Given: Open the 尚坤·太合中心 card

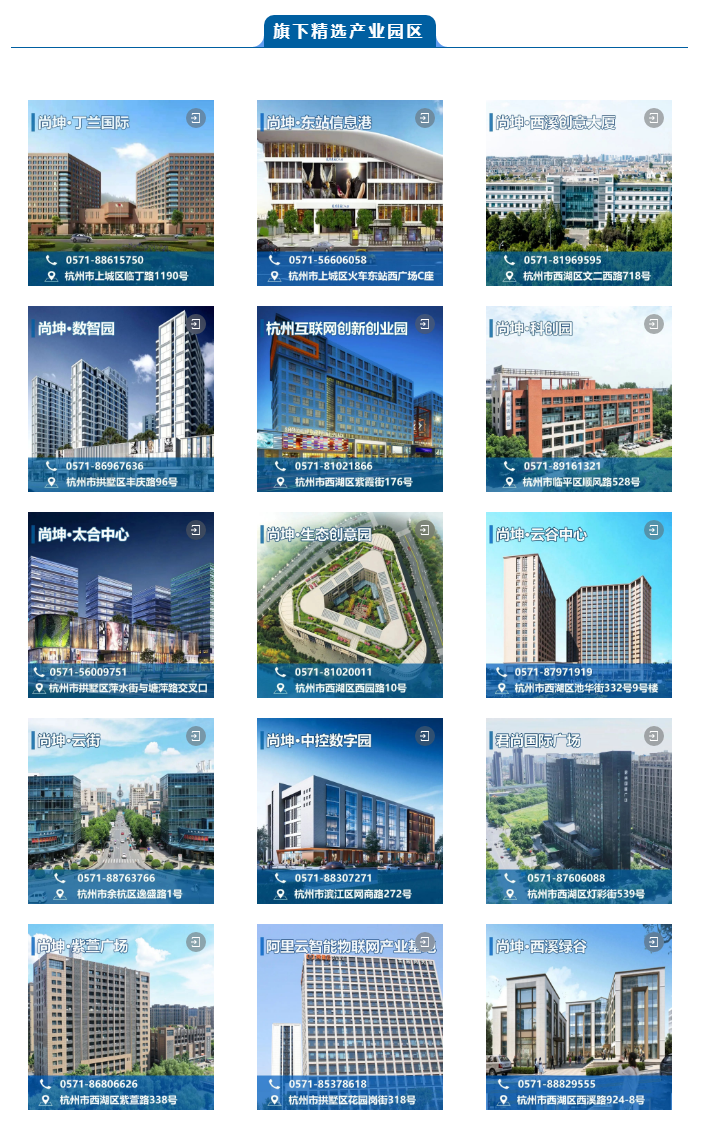Looking at the screenshot, I should [x=121, y=605].
